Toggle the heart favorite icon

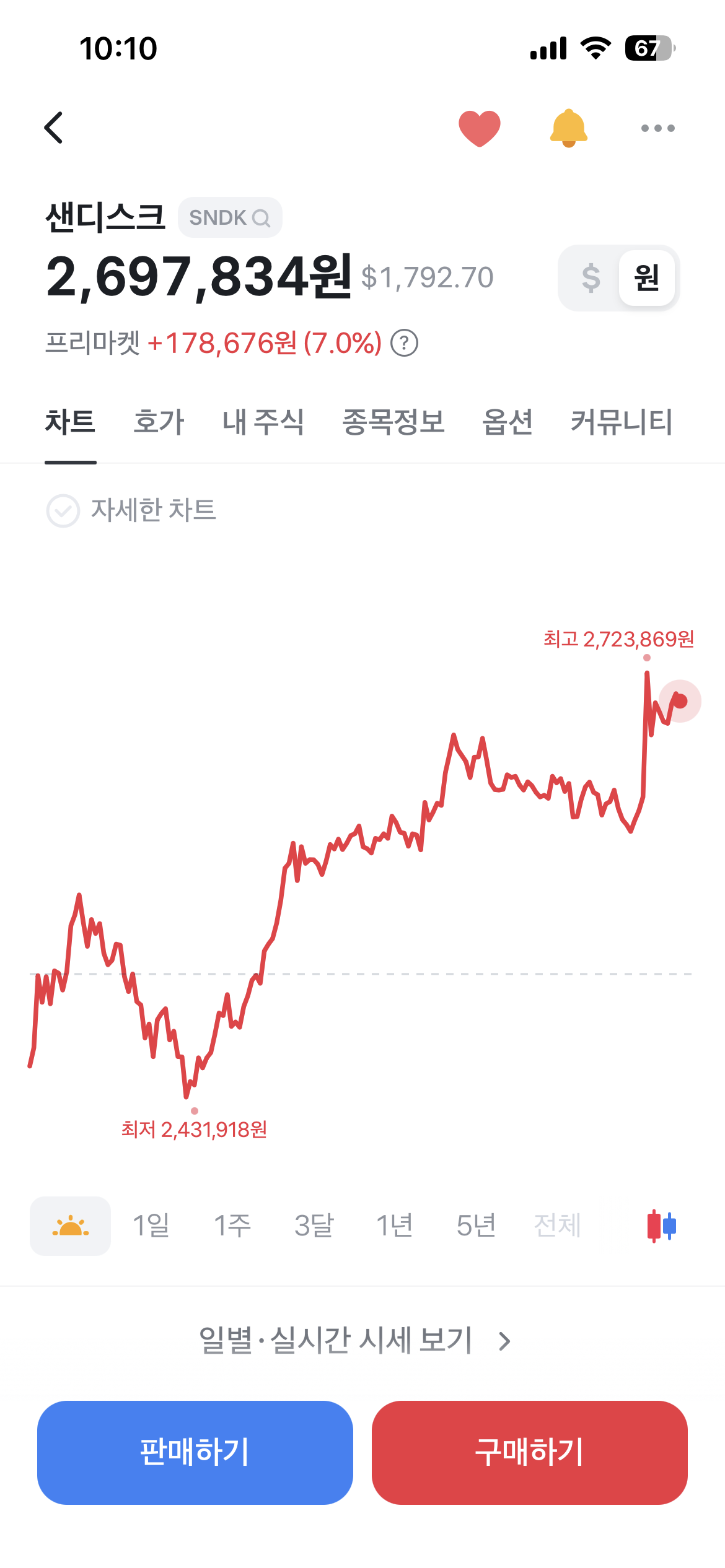click(x=480, y=128)
